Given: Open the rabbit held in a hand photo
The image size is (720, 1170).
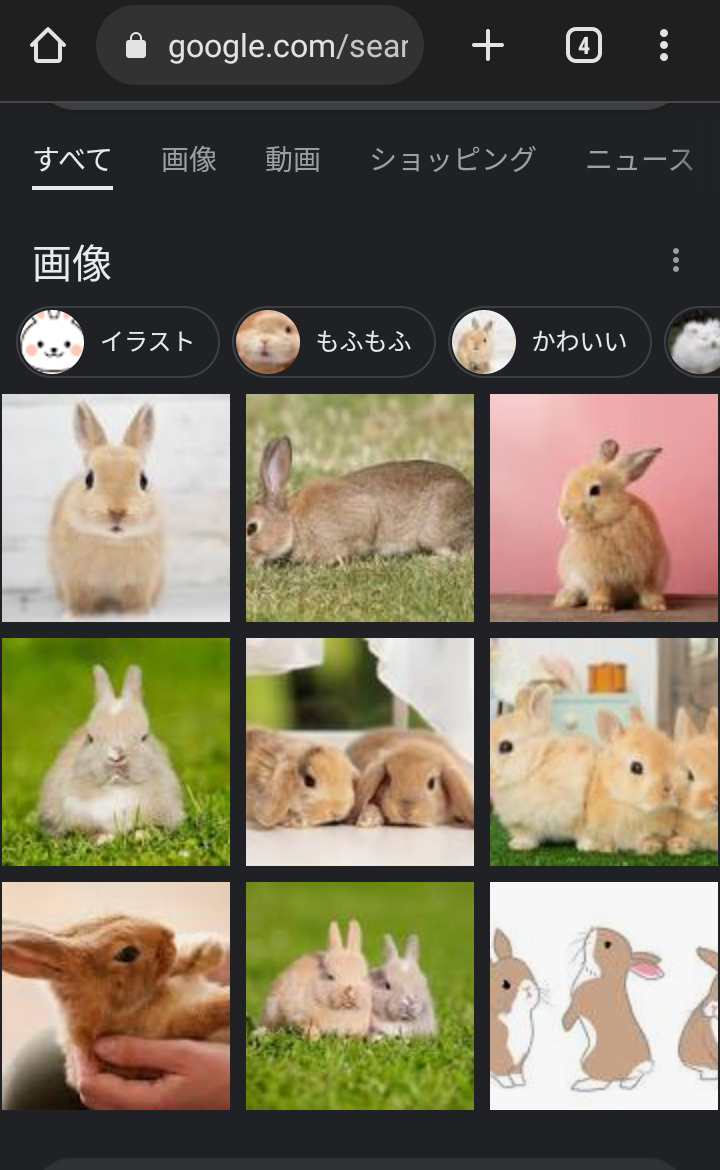Looking at the screenshot, I should tap(116, 996).
